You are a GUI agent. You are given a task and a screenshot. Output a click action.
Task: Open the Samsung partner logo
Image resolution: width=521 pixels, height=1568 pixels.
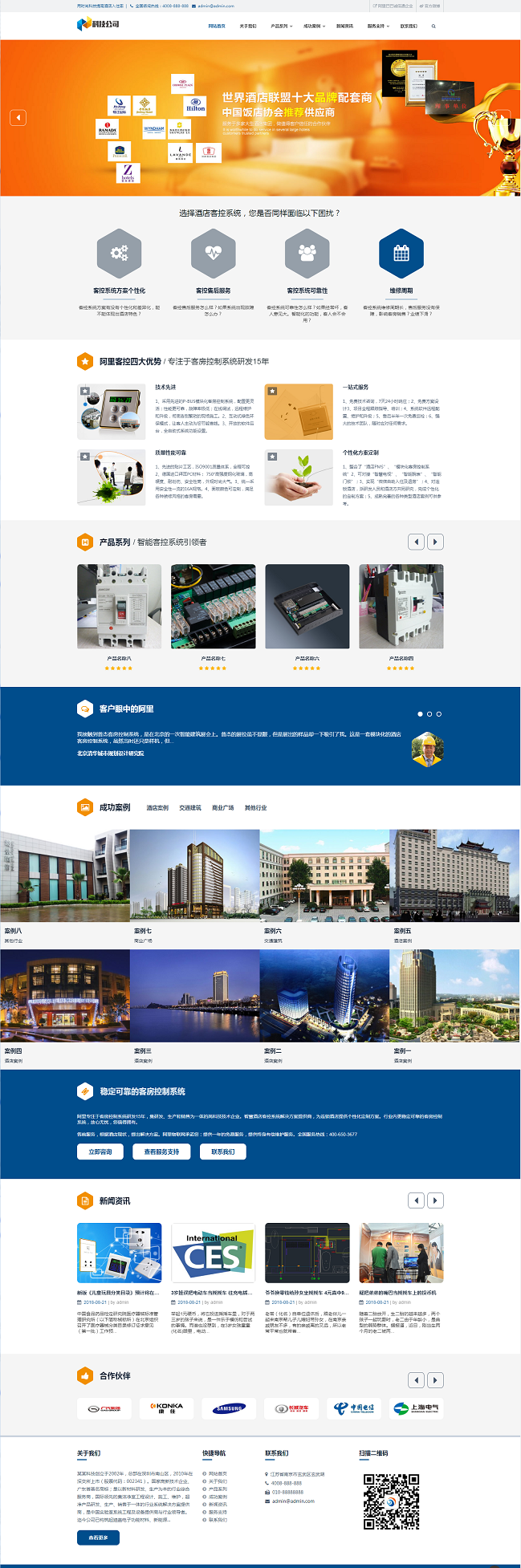coord(230,1408)
